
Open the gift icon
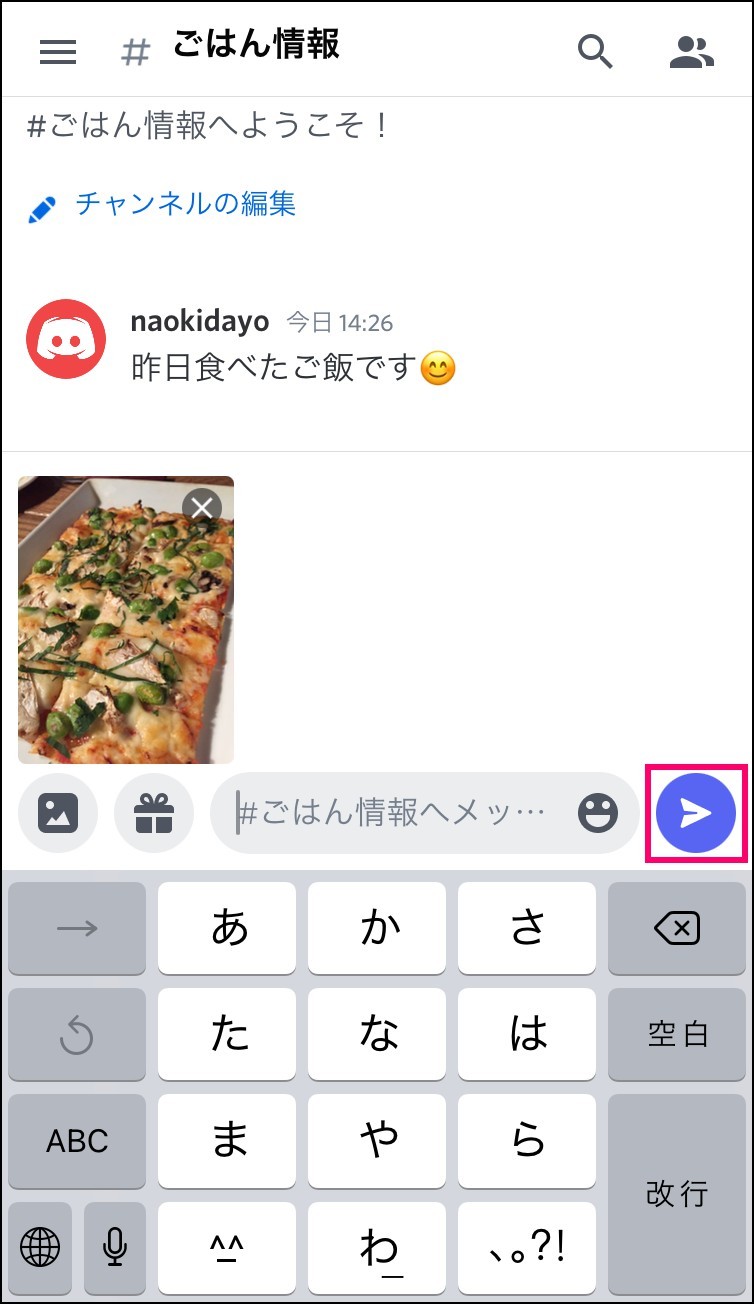pos(154,813)
